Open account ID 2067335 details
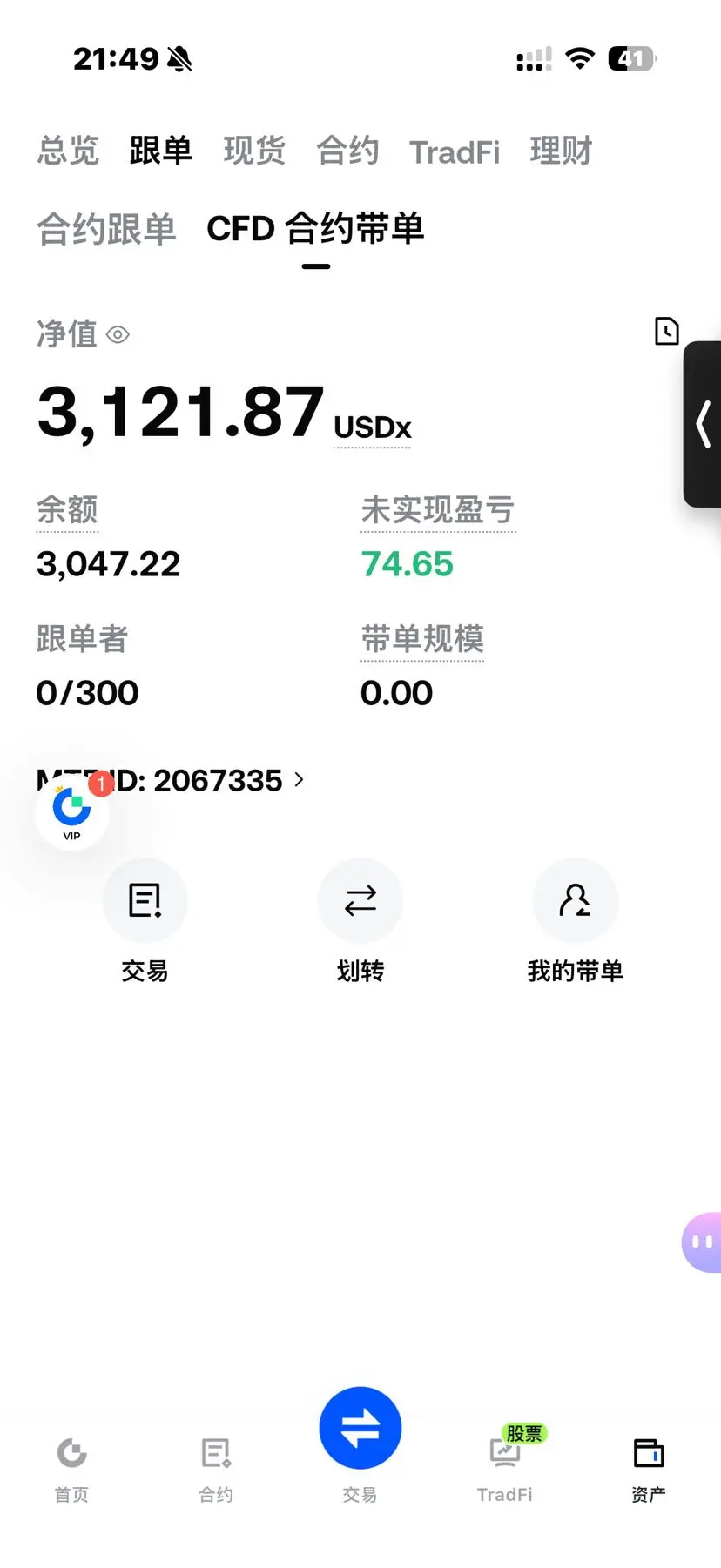 pyautogui.click(x=171, y=780)
